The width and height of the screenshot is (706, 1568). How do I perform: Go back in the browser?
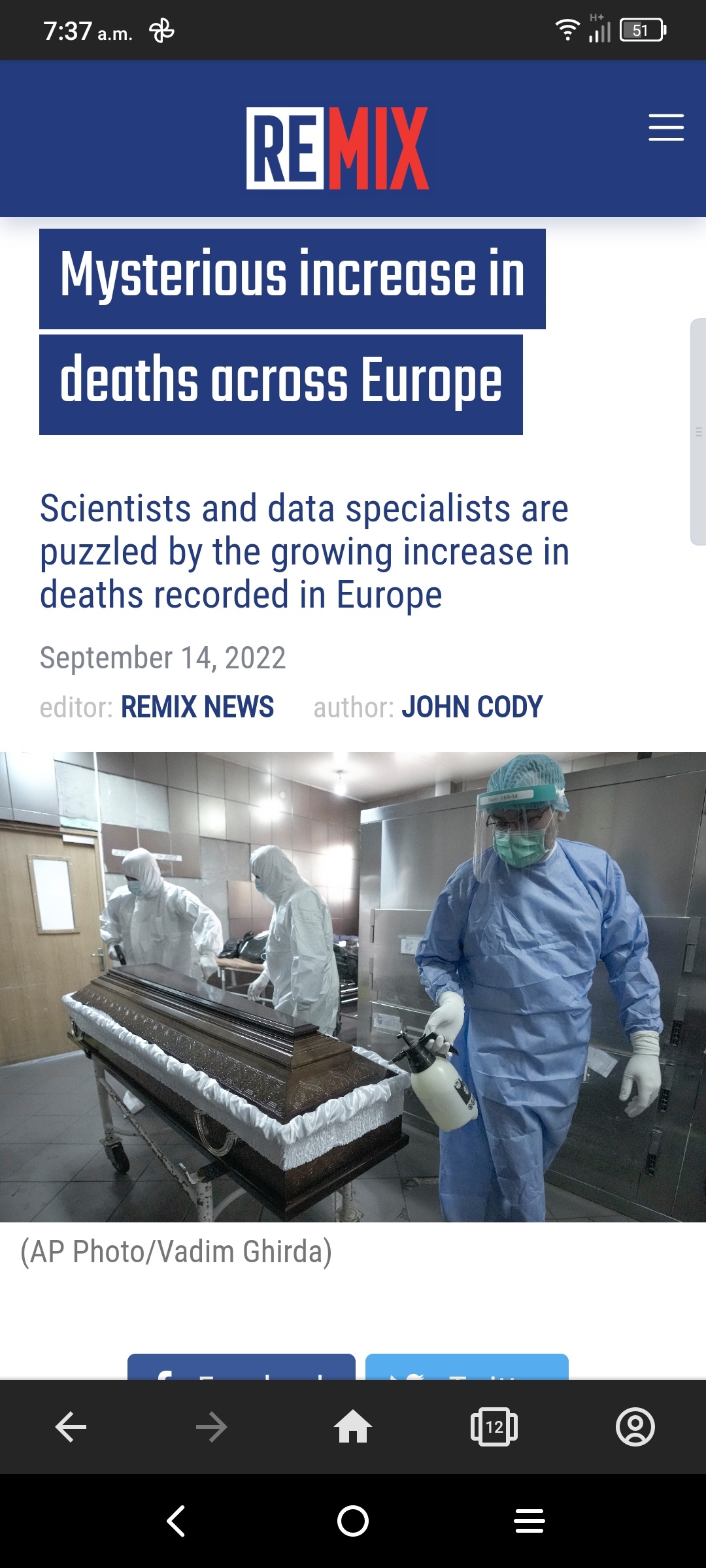pos(71,1427)
